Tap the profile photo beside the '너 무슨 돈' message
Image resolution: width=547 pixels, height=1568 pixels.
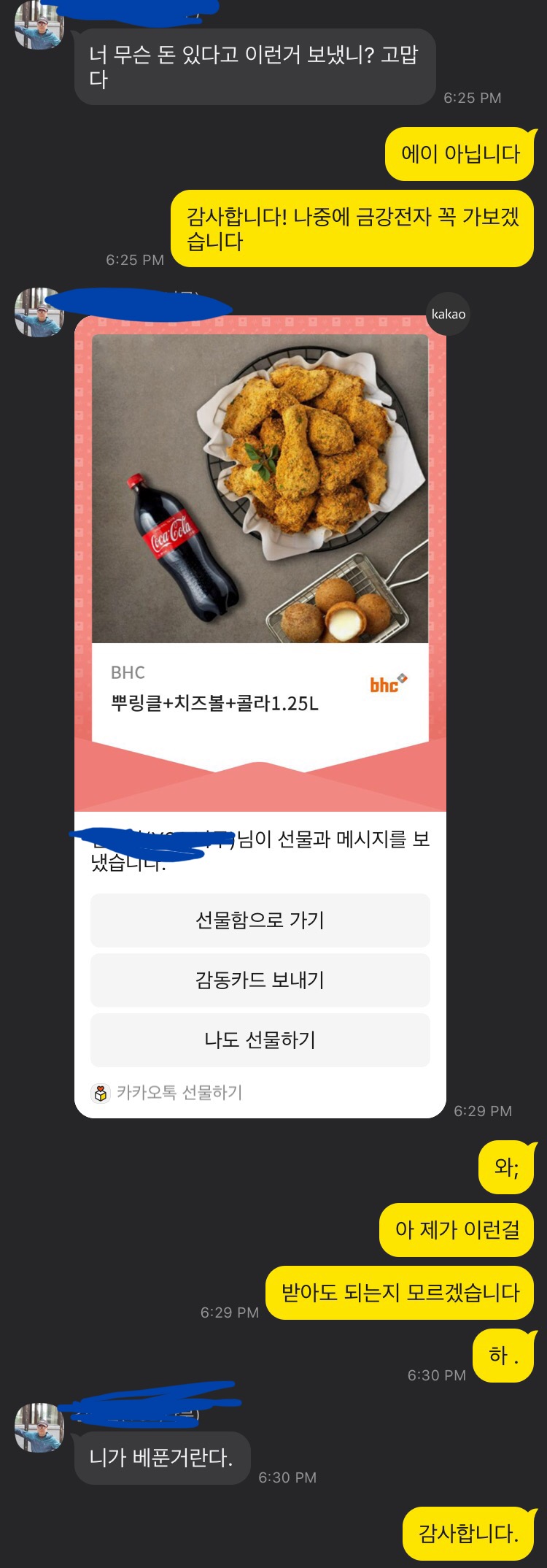(39, 26)
